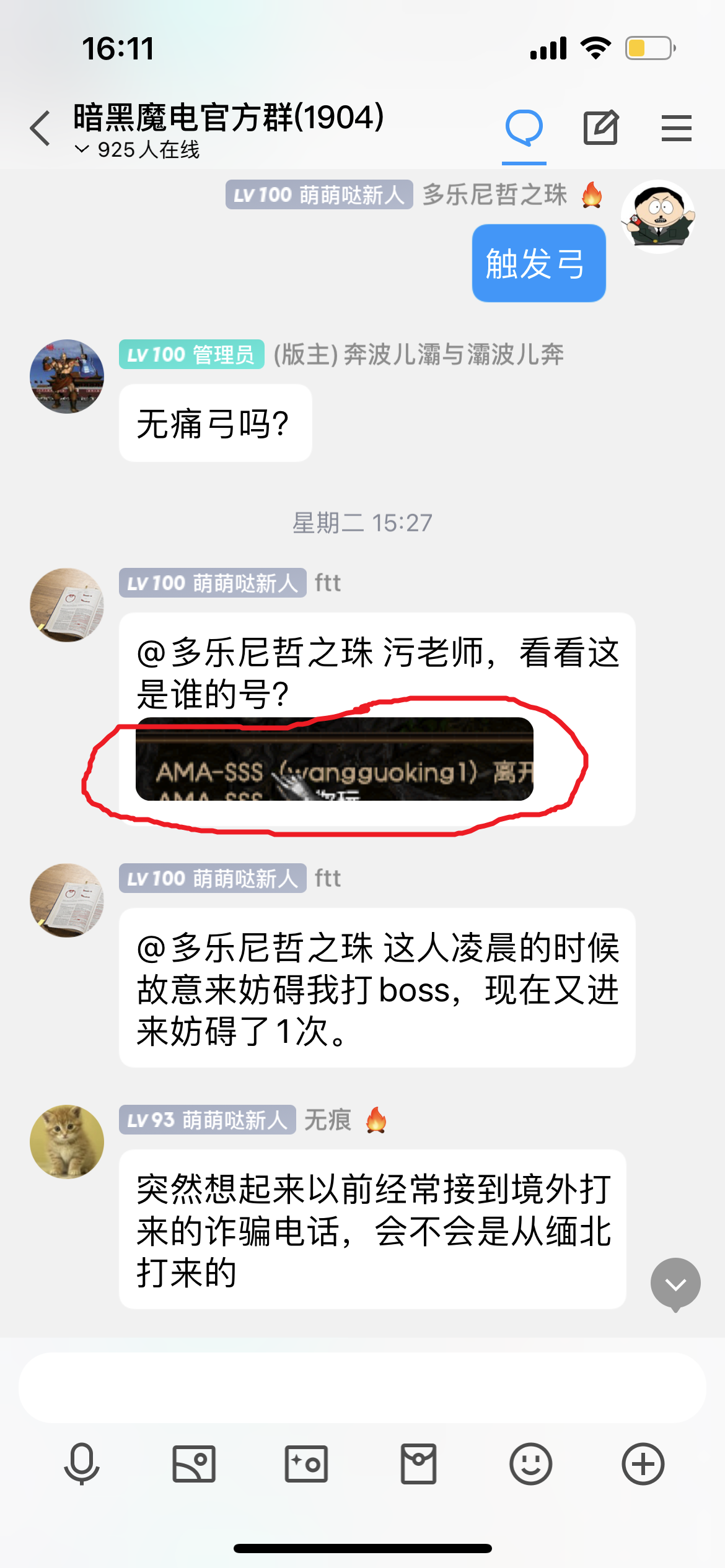This screenshot has width=725, height=1568.
Task: Send a red packet
Action: 418,1464
